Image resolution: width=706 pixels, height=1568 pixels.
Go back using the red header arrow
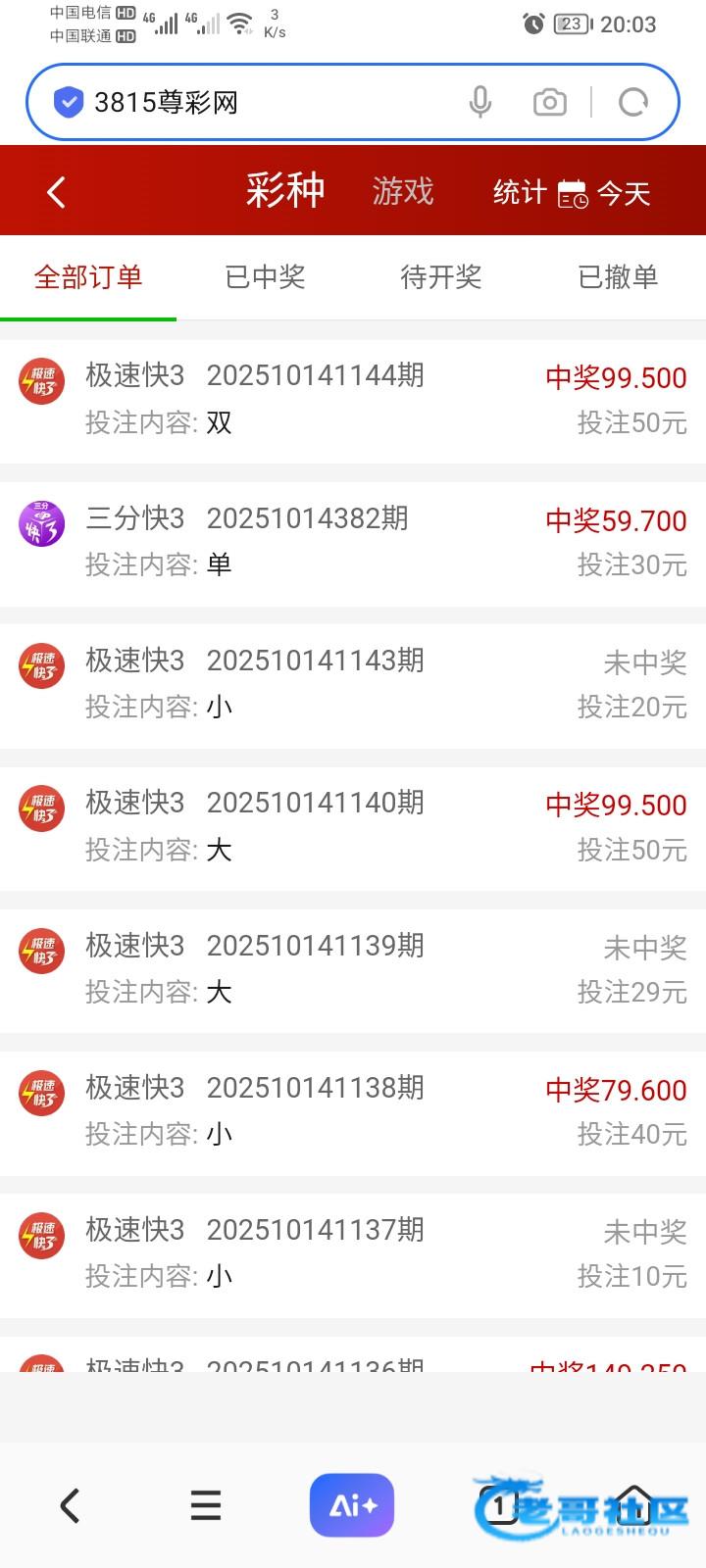57,192
